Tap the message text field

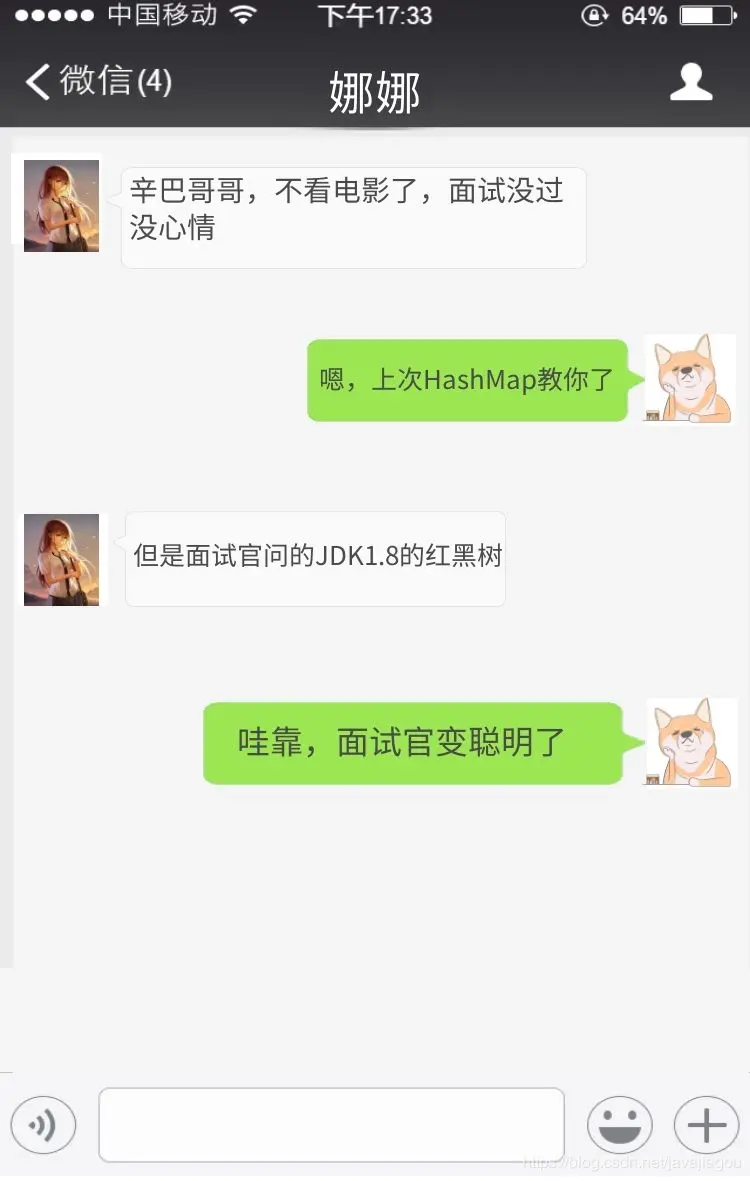pyautogui.click(x=331, y=1125)
